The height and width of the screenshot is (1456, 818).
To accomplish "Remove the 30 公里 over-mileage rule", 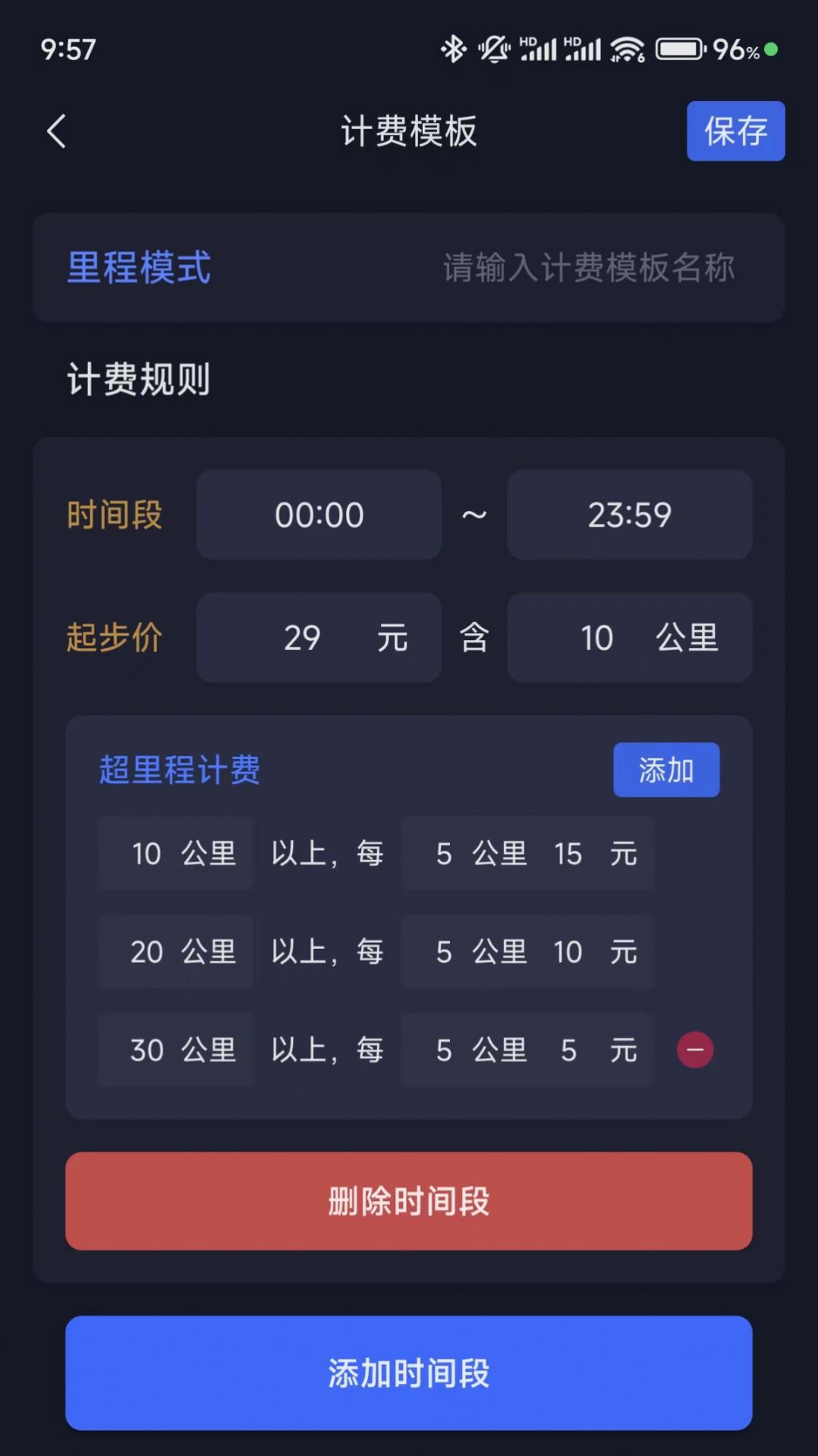I will click(x=694, y=1050).
